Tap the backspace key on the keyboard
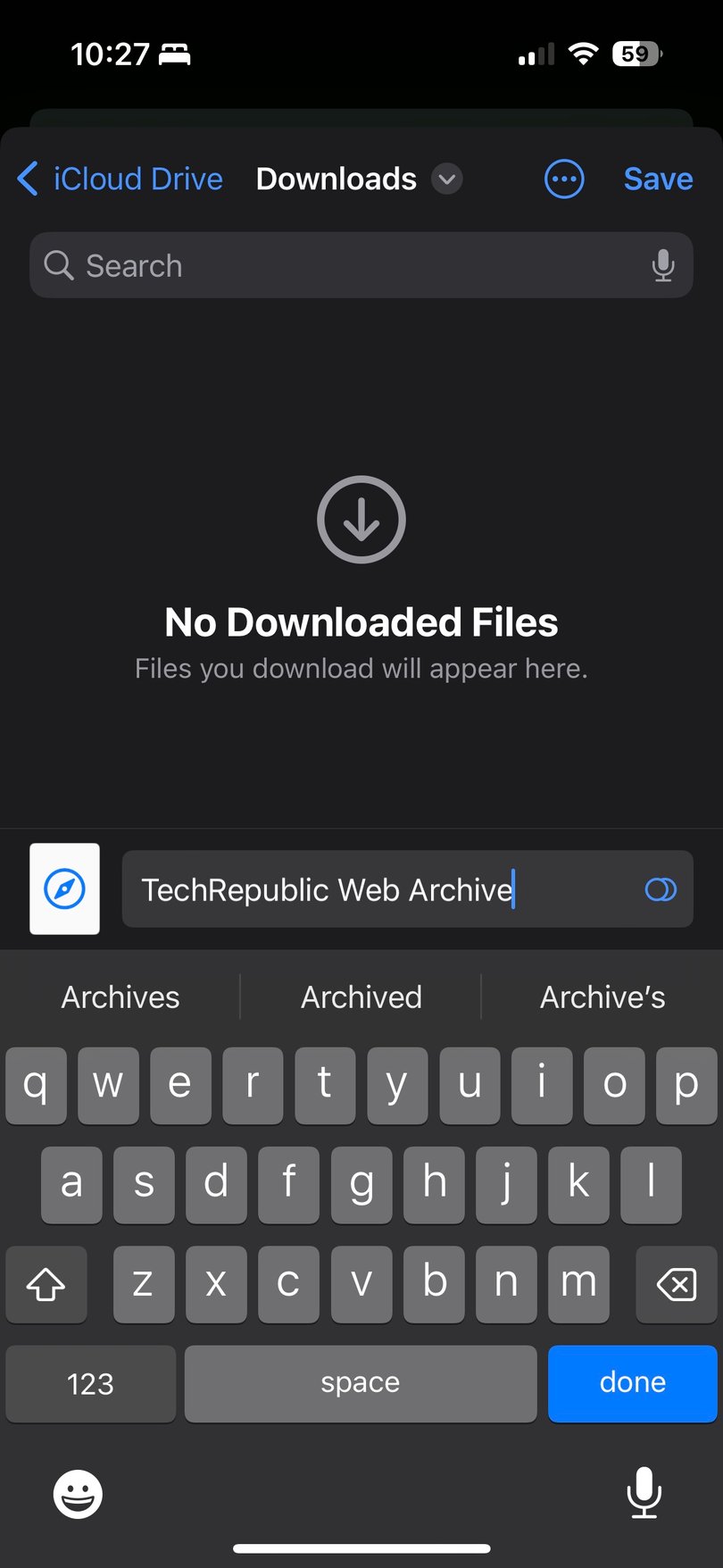 676,1285
